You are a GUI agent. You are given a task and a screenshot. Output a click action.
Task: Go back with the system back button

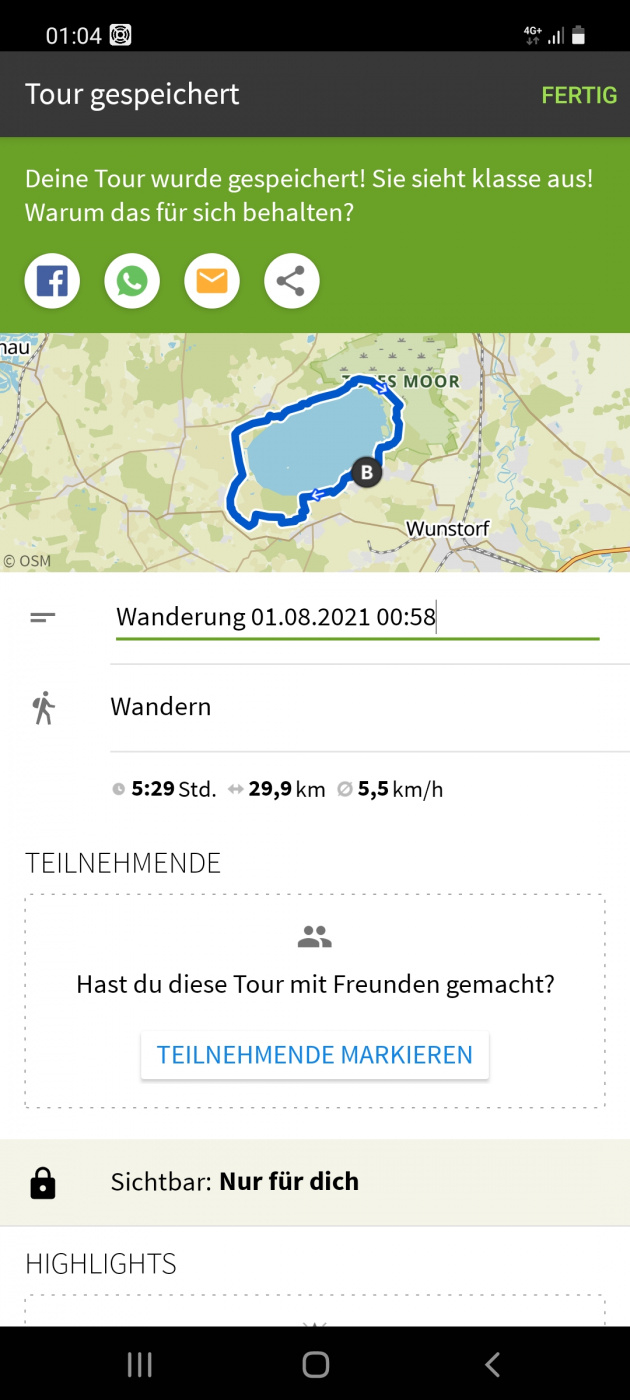click(x=492, y=1364)
